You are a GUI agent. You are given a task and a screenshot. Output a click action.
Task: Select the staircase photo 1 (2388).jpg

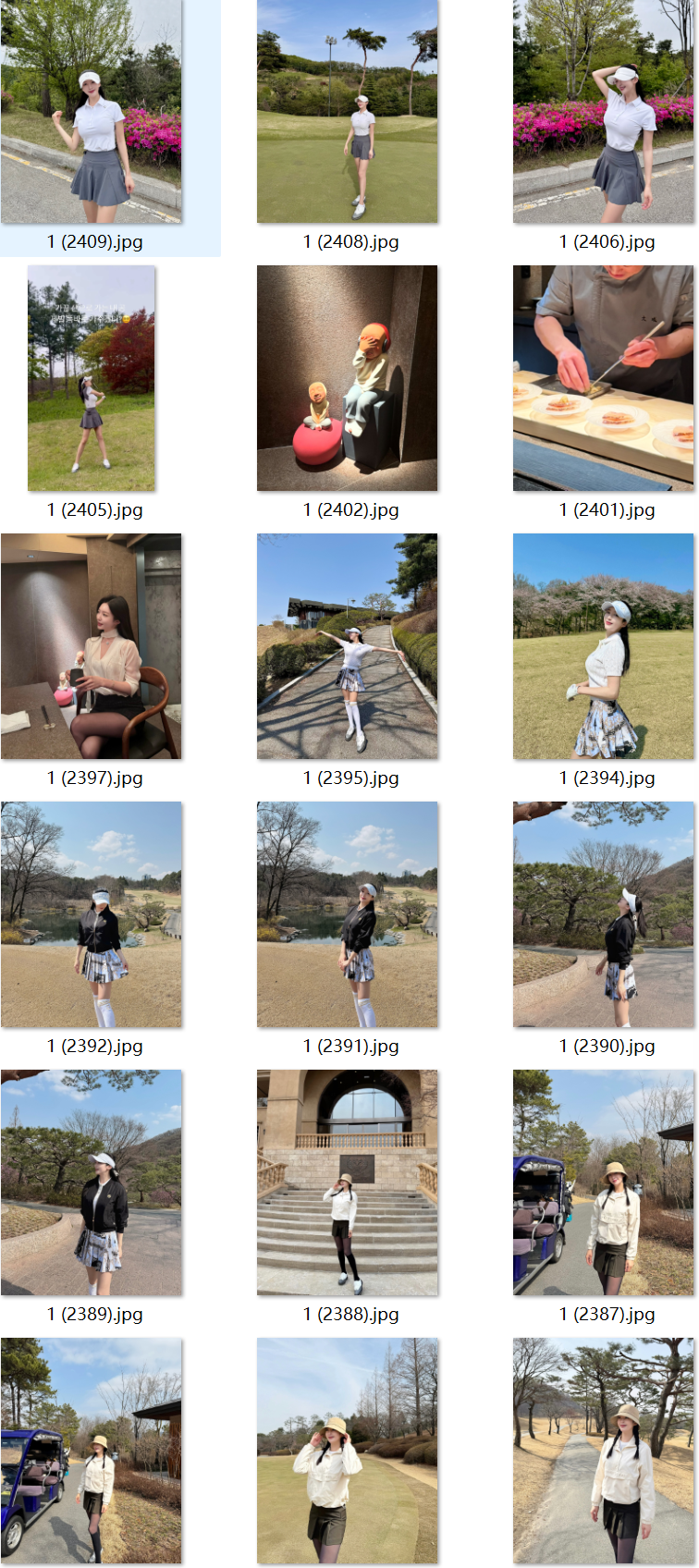[x=348, y=1182]
